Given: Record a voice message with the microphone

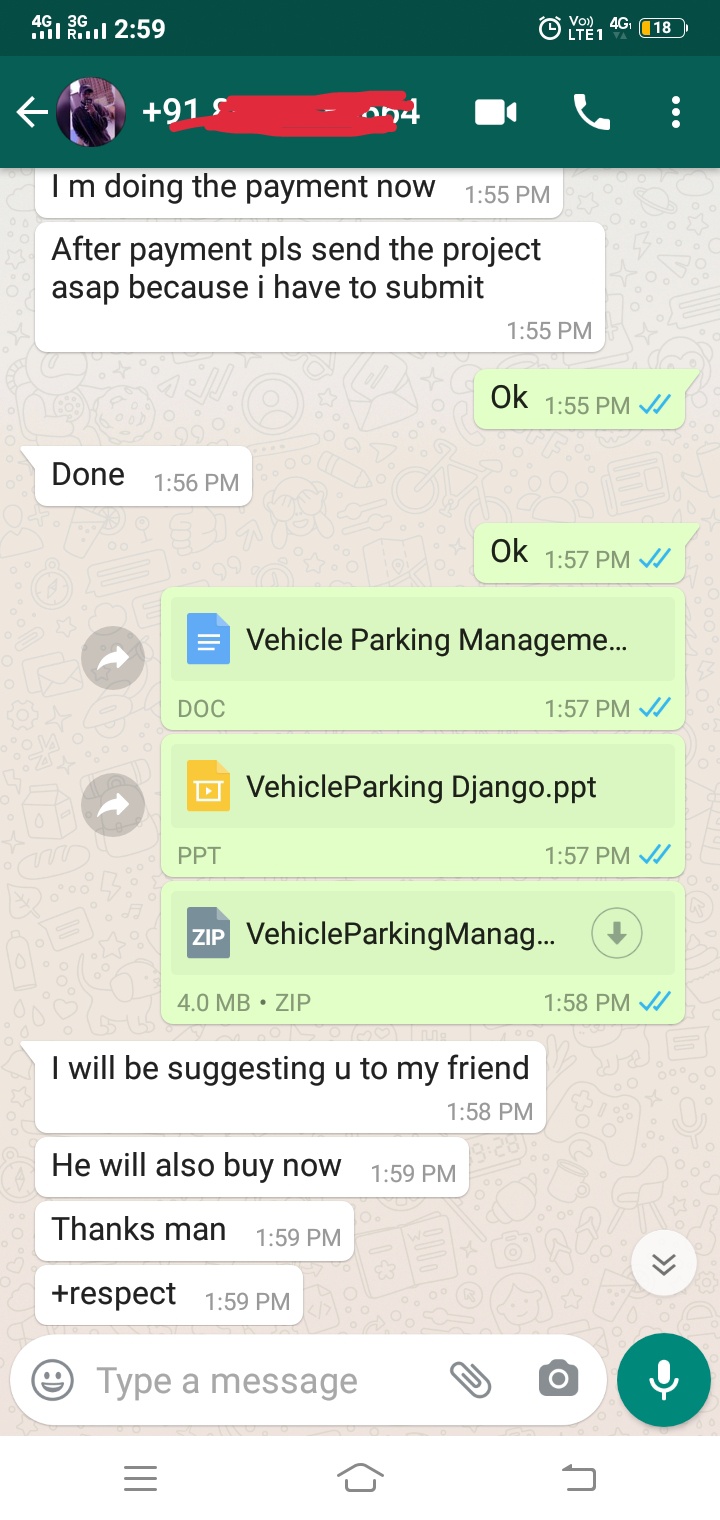Looking at the screenshot, I should click(663, 1380).
